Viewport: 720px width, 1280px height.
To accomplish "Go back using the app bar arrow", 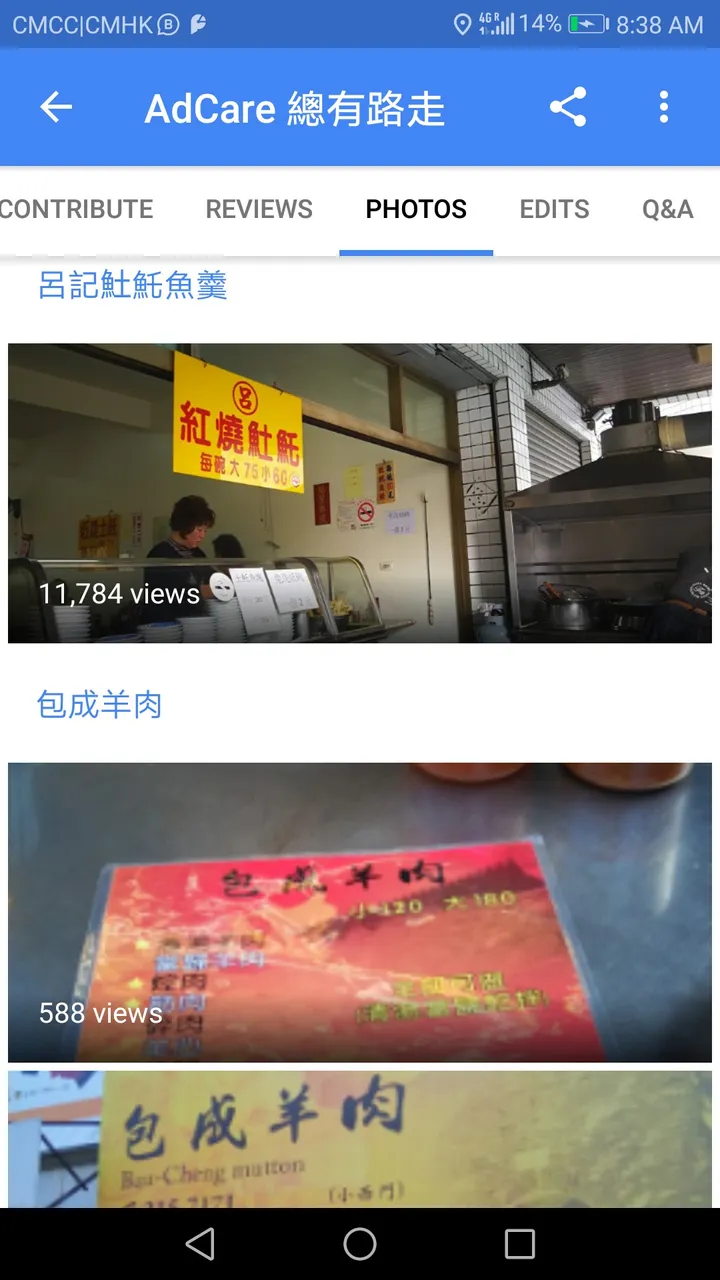I will (x=56, y=108).
